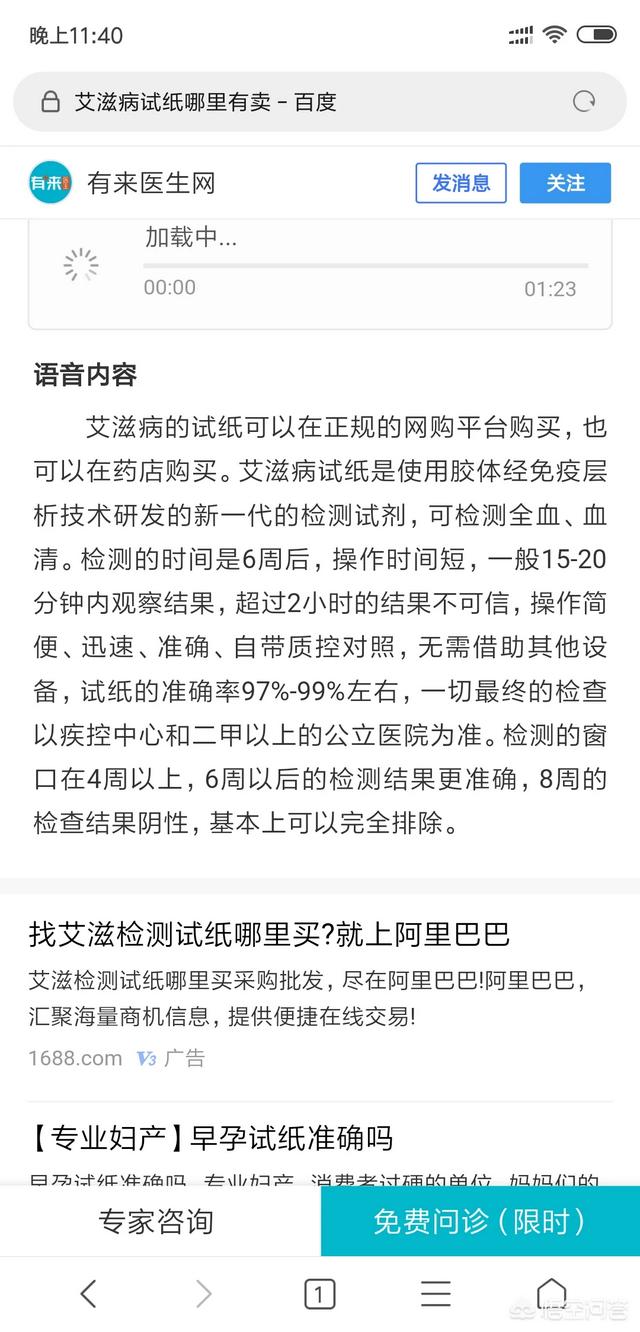
Task: Go back in the browser
Action: [88, 1294]
